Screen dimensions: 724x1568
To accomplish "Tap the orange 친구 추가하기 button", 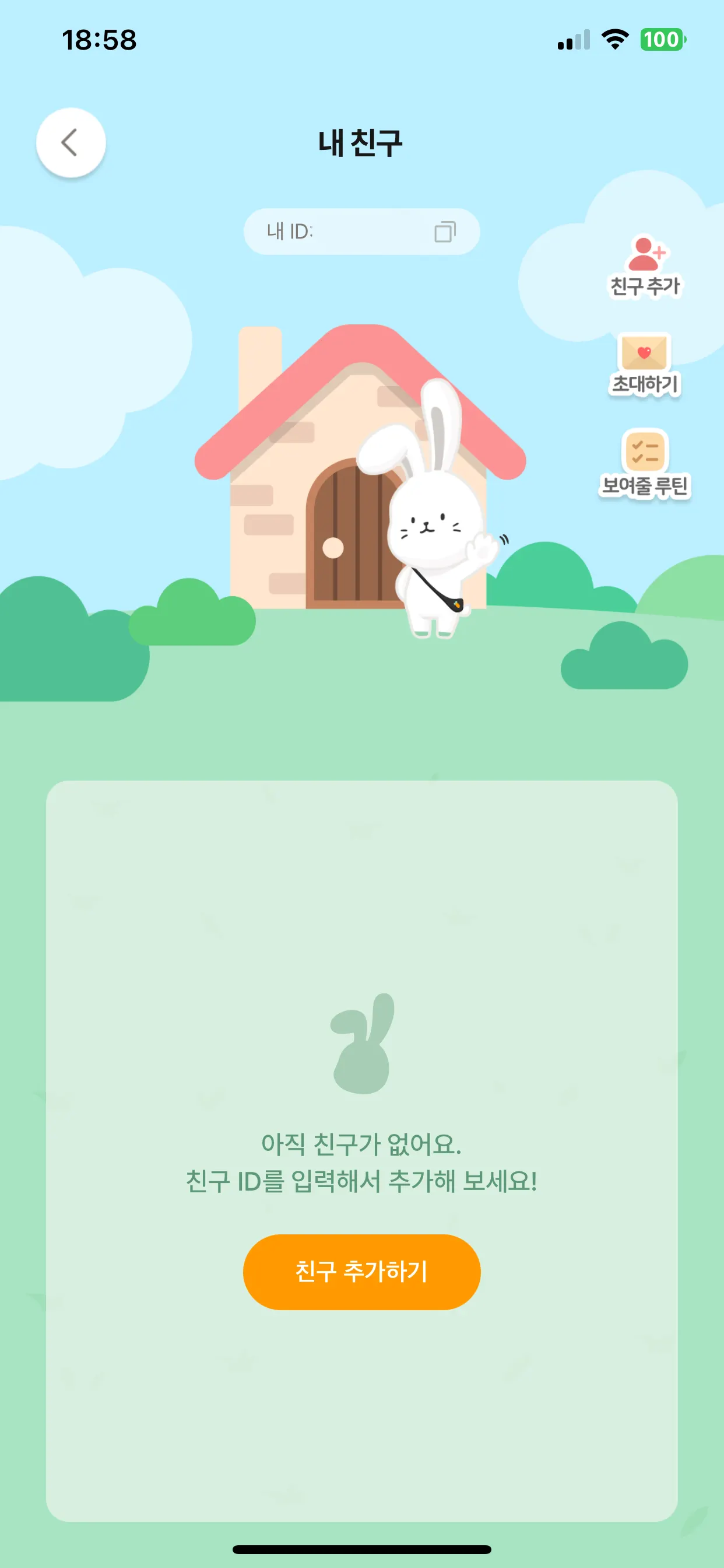I will (361, 1272).
